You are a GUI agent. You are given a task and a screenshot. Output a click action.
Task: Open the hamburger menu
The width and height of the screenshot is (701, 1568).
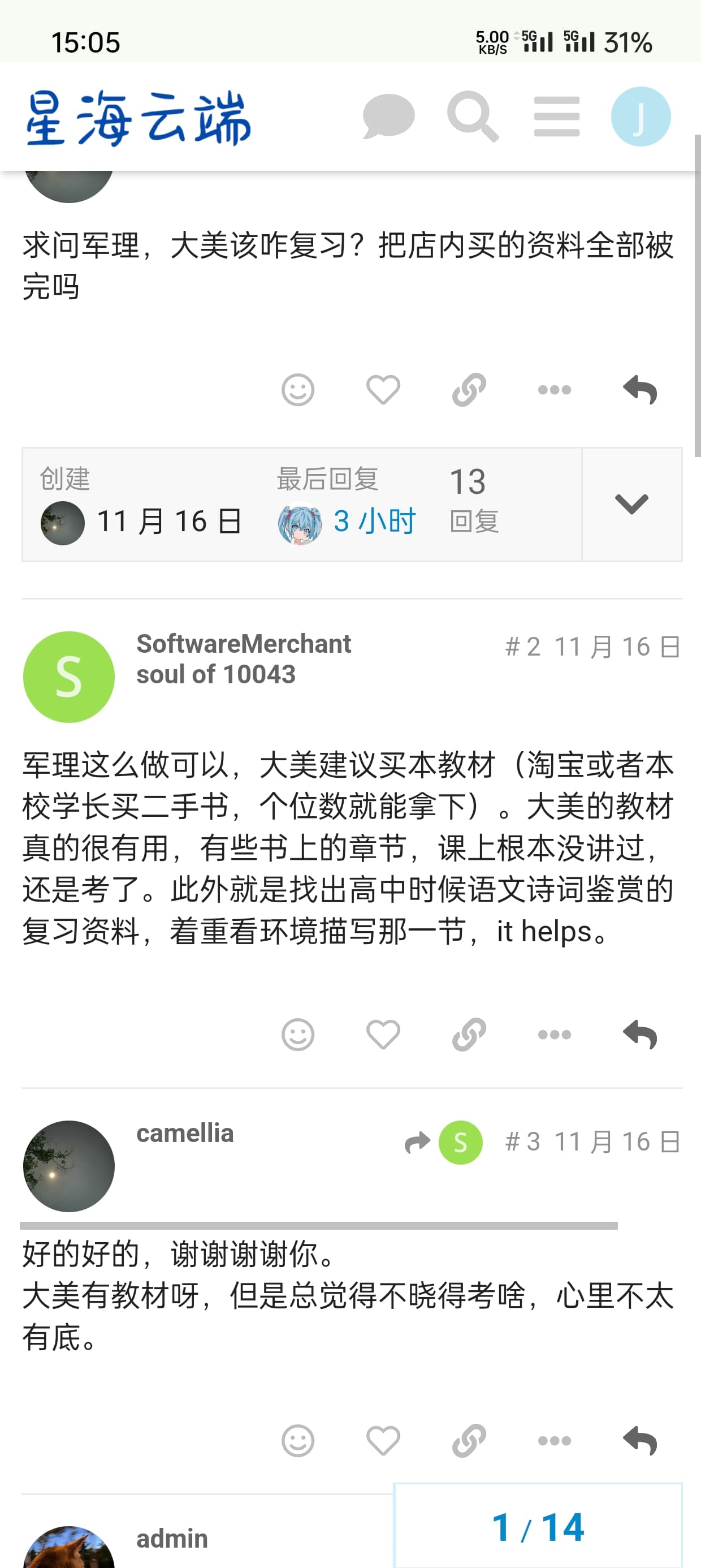pos(557,117)
